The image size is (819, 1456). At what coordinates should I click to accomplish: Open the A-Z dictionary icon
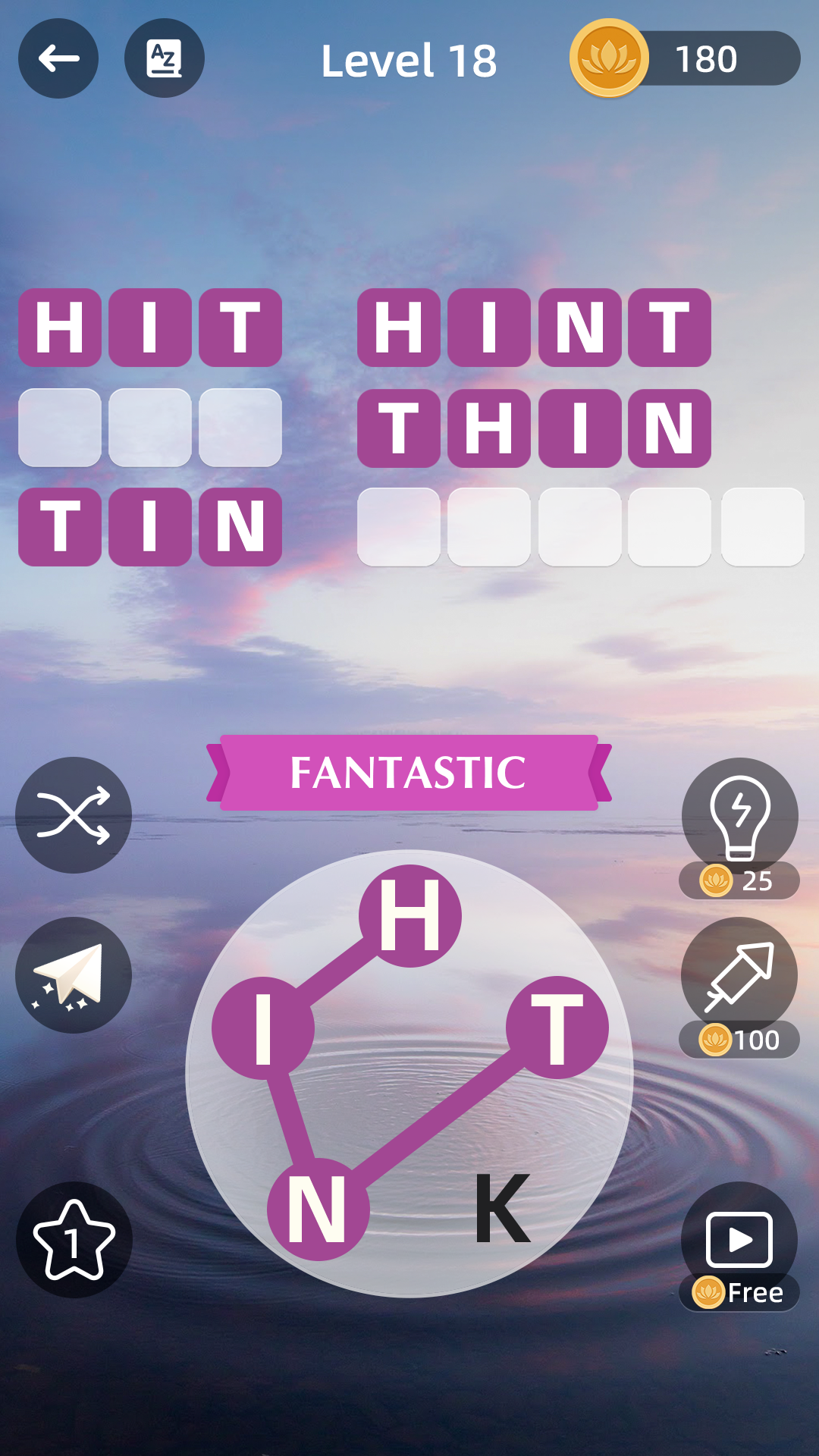point(164,58)
